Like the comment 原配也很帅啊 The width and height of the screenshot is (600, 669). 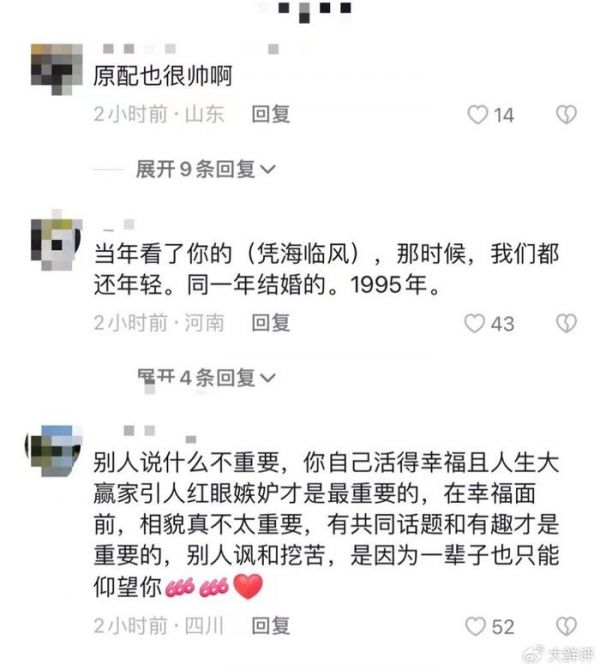pos(479,115)
